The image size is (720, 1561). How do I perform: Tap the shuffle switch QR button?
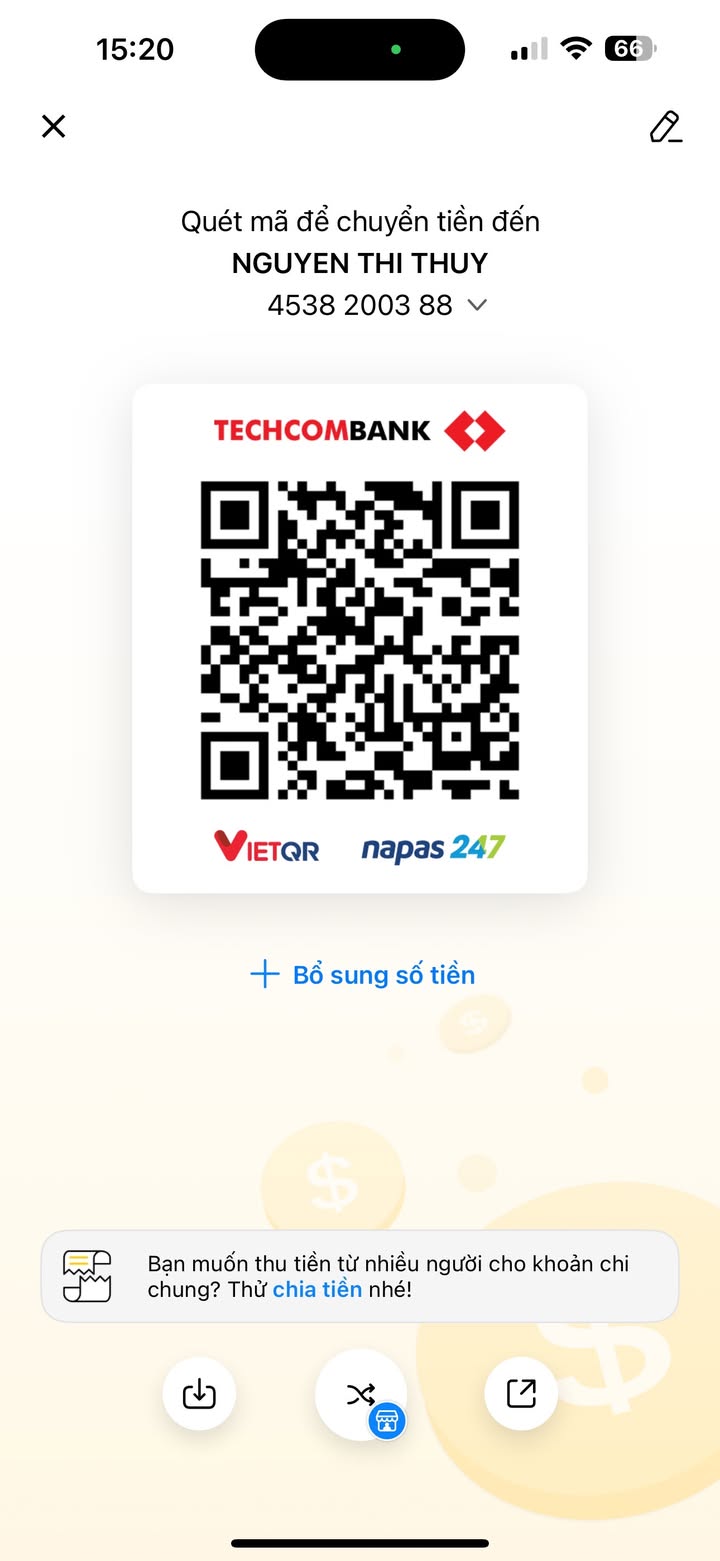(x=360, y=1394)
